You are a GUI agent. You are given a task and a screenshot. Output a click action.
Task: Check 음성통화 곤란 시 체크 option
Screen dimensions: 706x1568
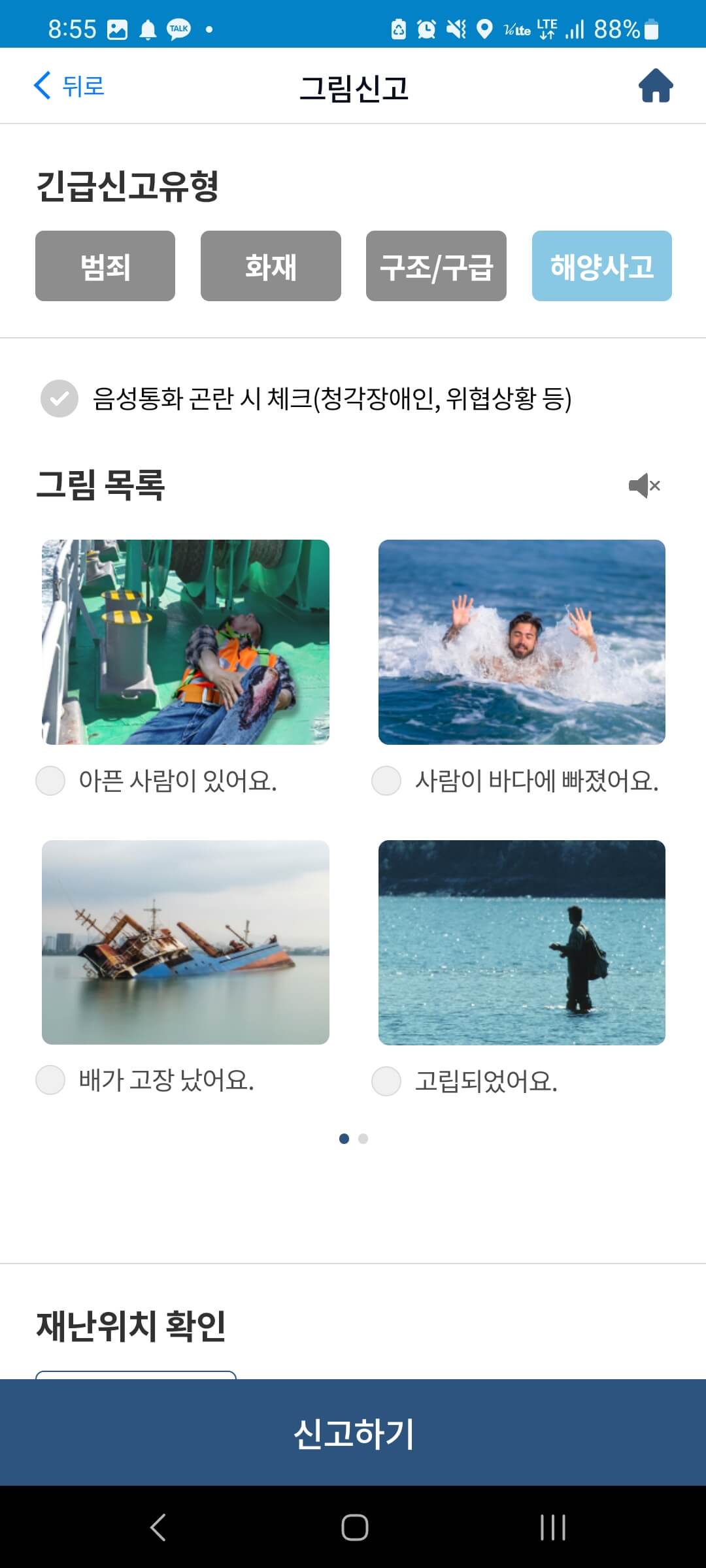(60, 399)
